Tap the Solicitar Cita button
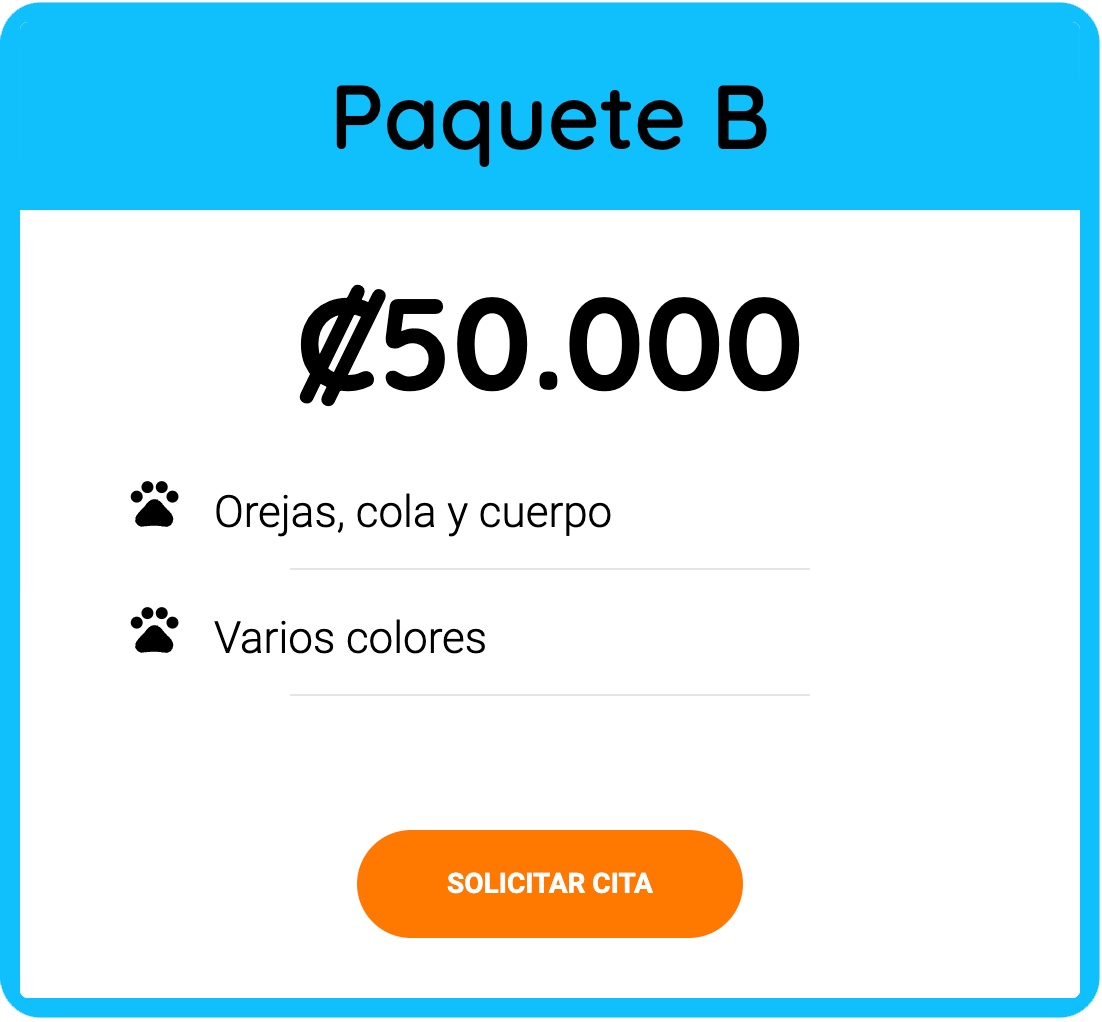The height and width of the screenshot is (1022, 1102). pyautogui.click(x=549, y=883)
